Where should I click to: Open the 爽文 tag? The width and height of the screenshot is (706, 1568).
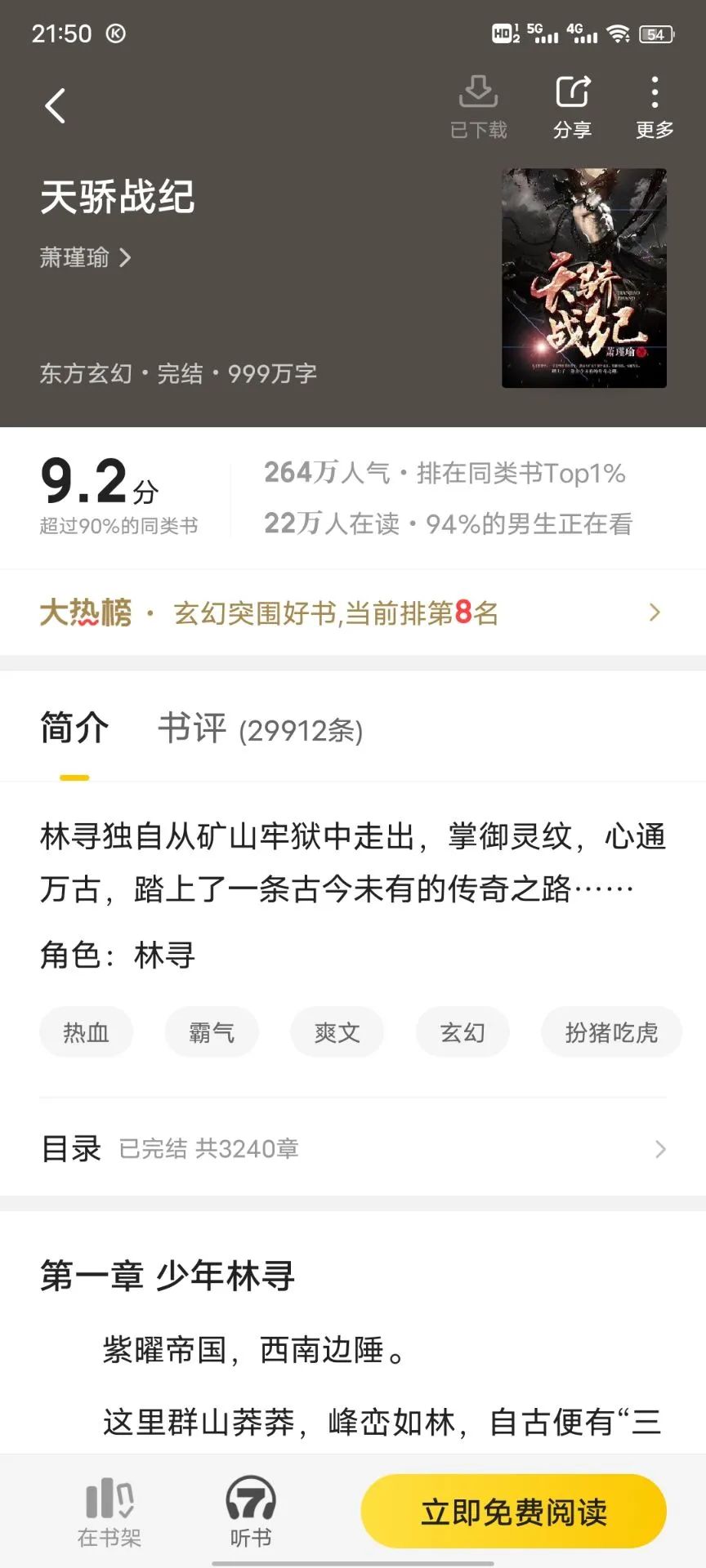(337, 1033)
